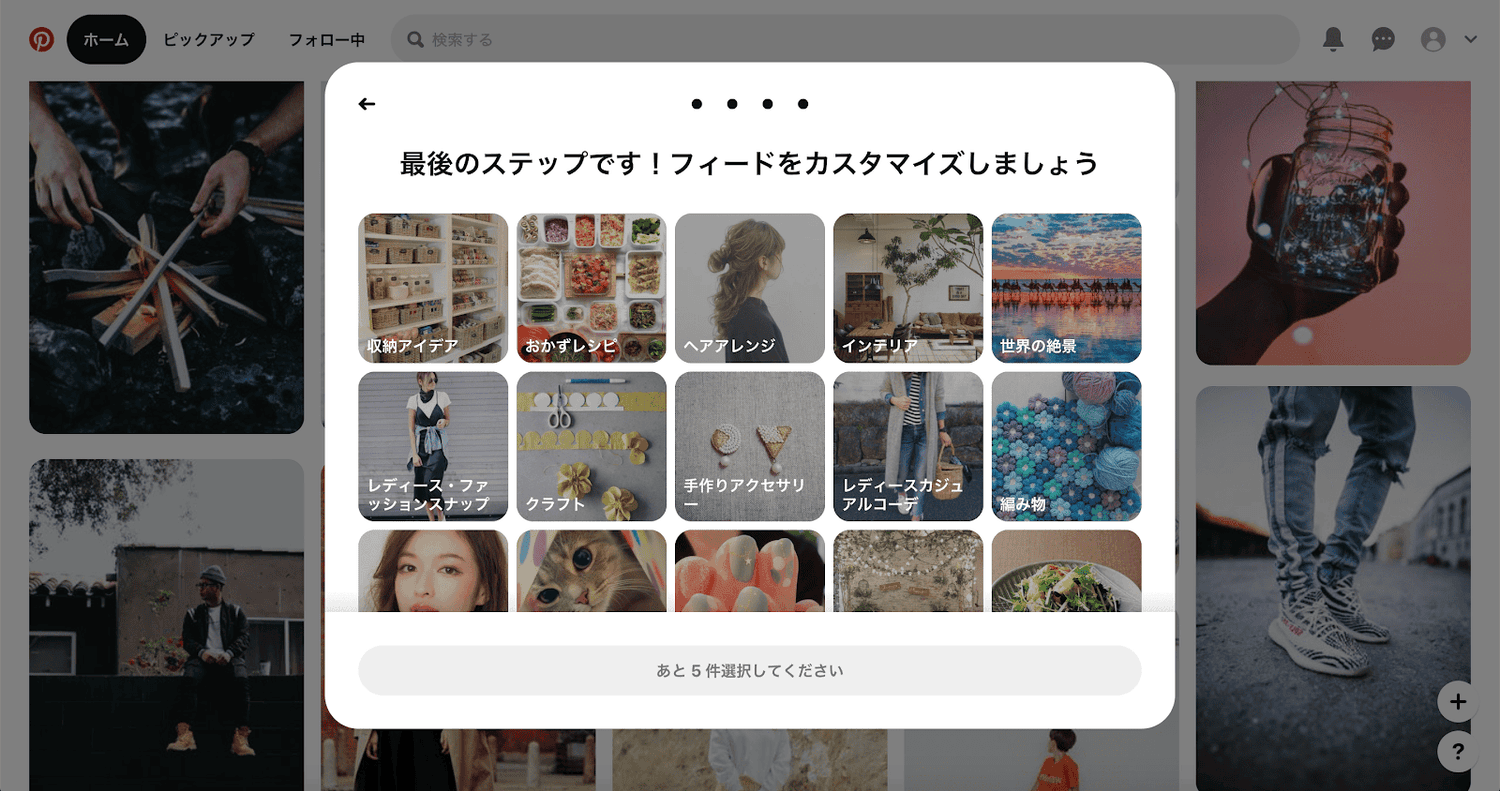Choose the ヘアアレンジ topic tile
The height and width of the screenshot is (791, 1500).
(749, 288)
